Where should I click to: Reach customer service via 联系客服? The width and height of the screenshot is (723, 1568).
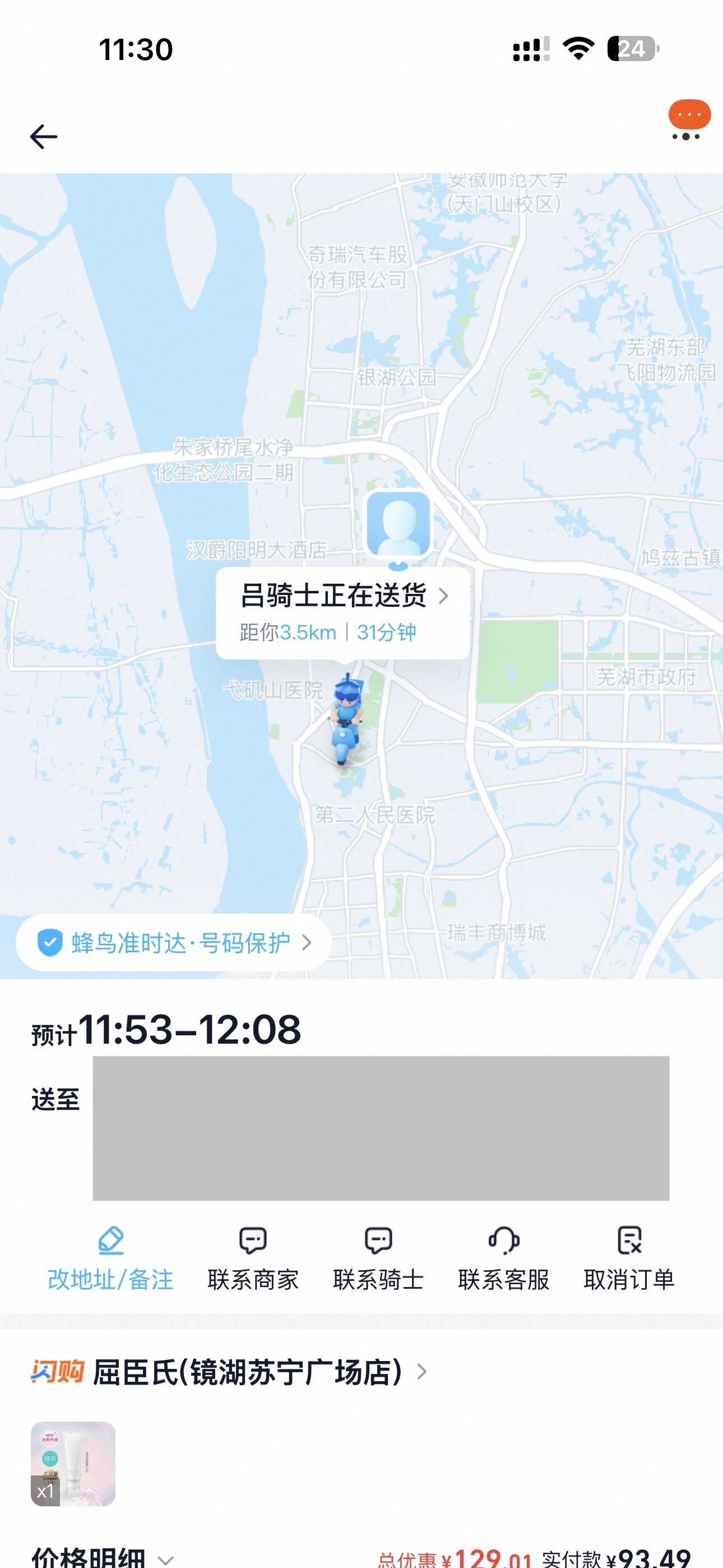(x=504, y=1260)
